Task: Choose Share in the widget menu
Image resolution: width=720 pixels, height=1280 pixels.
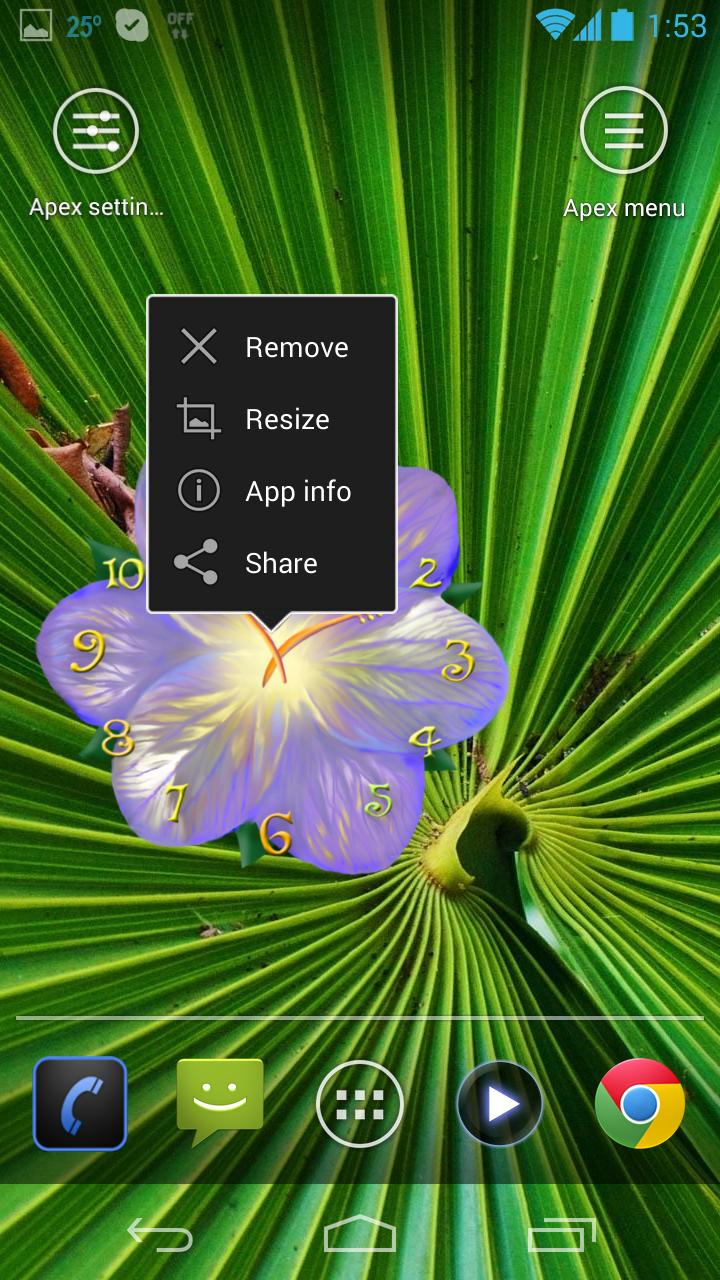Action: (270, 564)
